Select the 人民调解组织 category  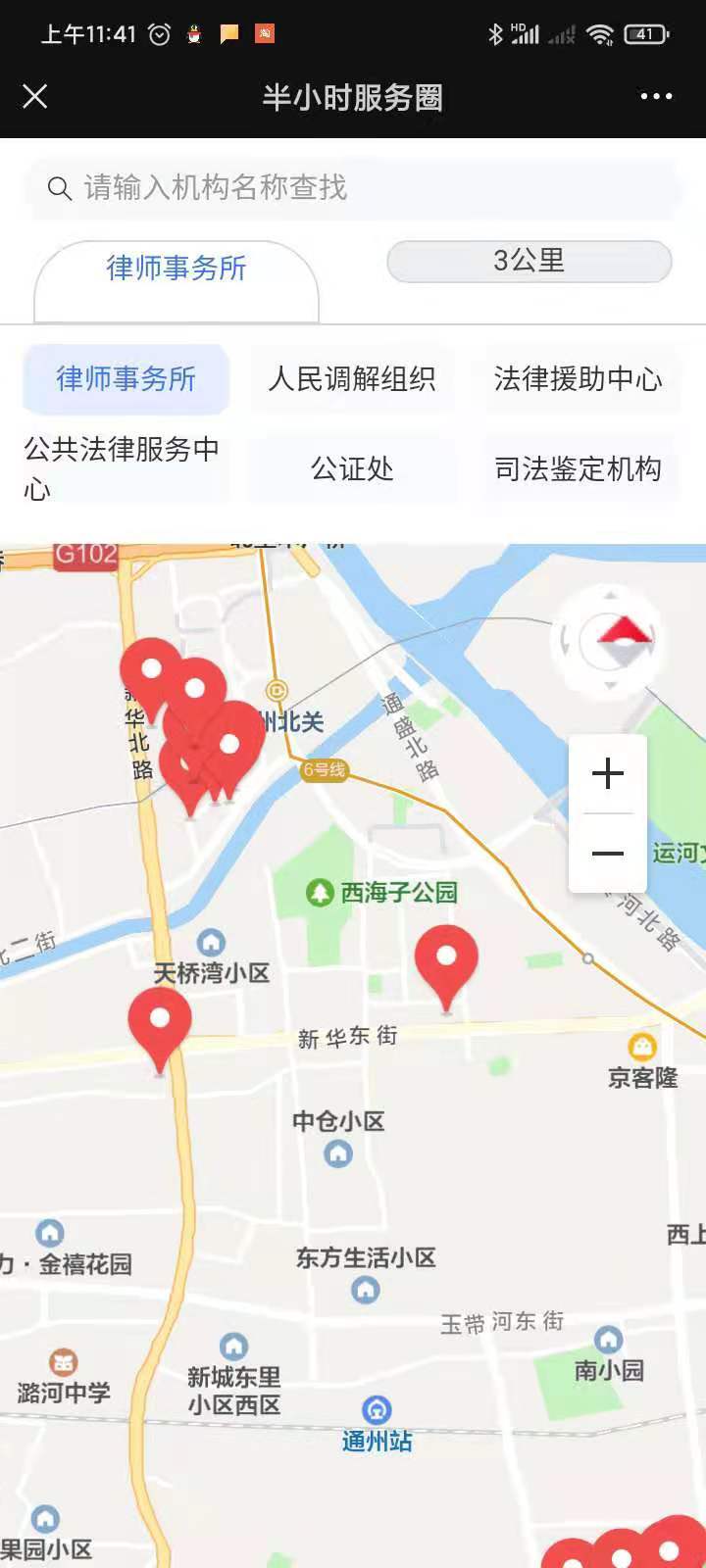coord(352,379)
